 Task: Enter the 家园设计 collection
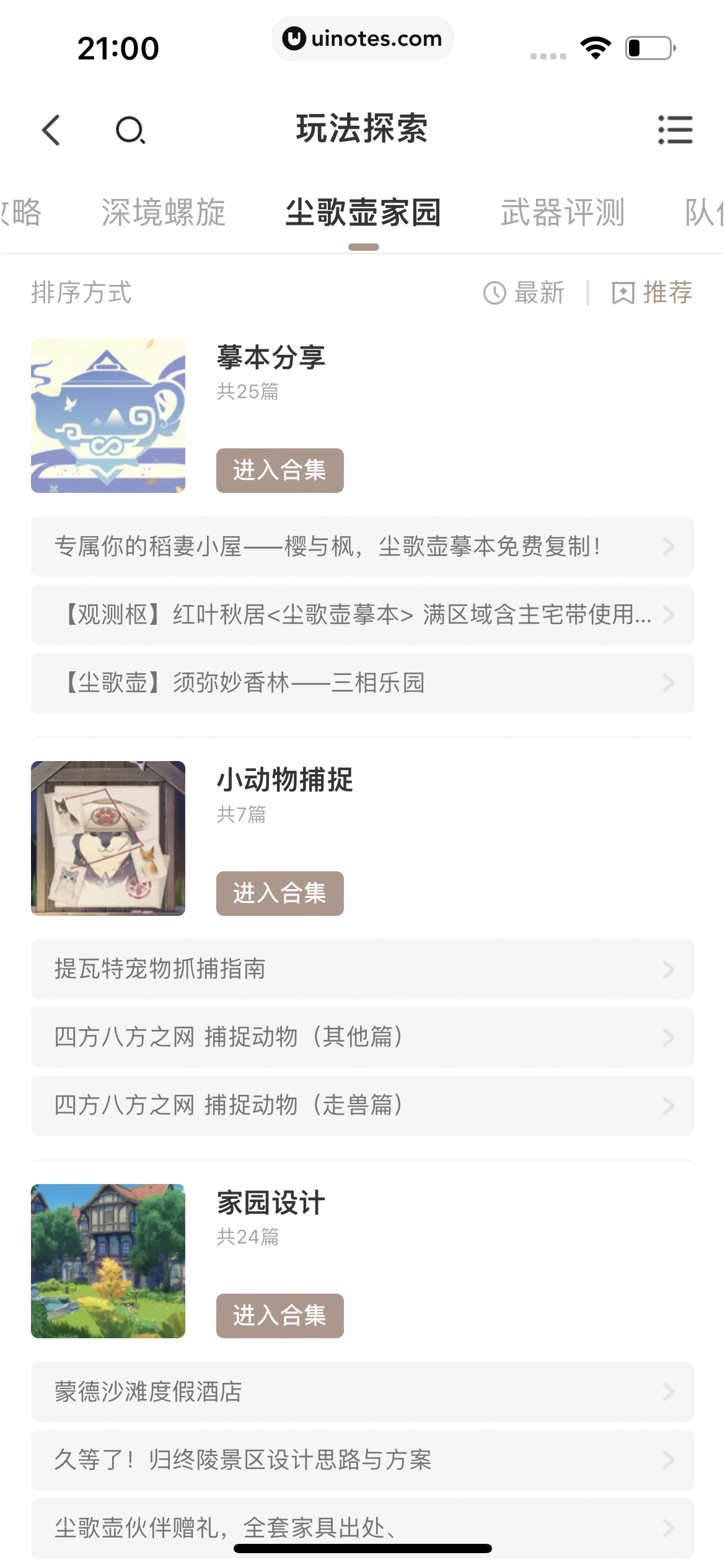tap(279, 1316)
